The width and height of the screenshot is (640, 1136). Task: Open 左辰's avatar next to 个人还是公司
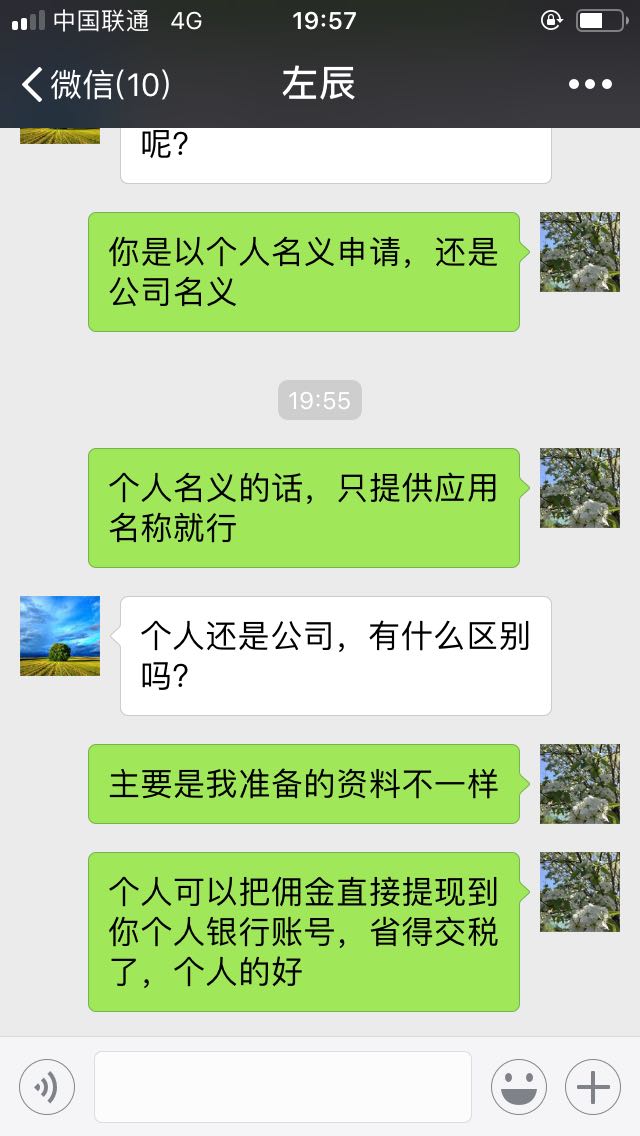point(60,636)
